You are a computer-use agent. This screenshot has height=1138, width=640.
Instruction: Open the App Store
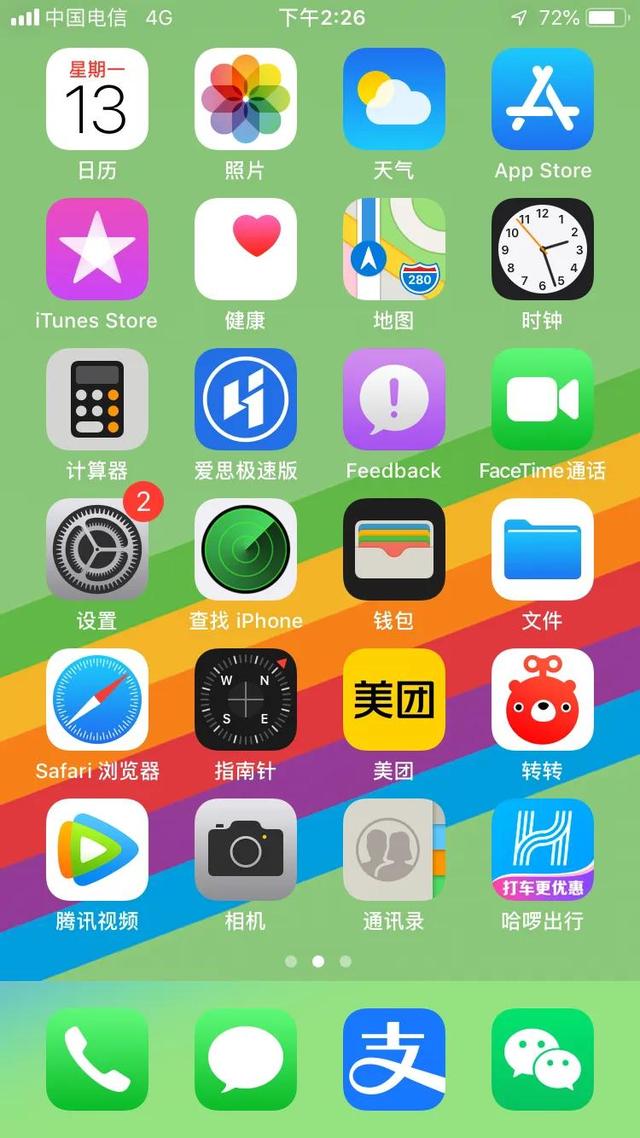click(543, 99)
